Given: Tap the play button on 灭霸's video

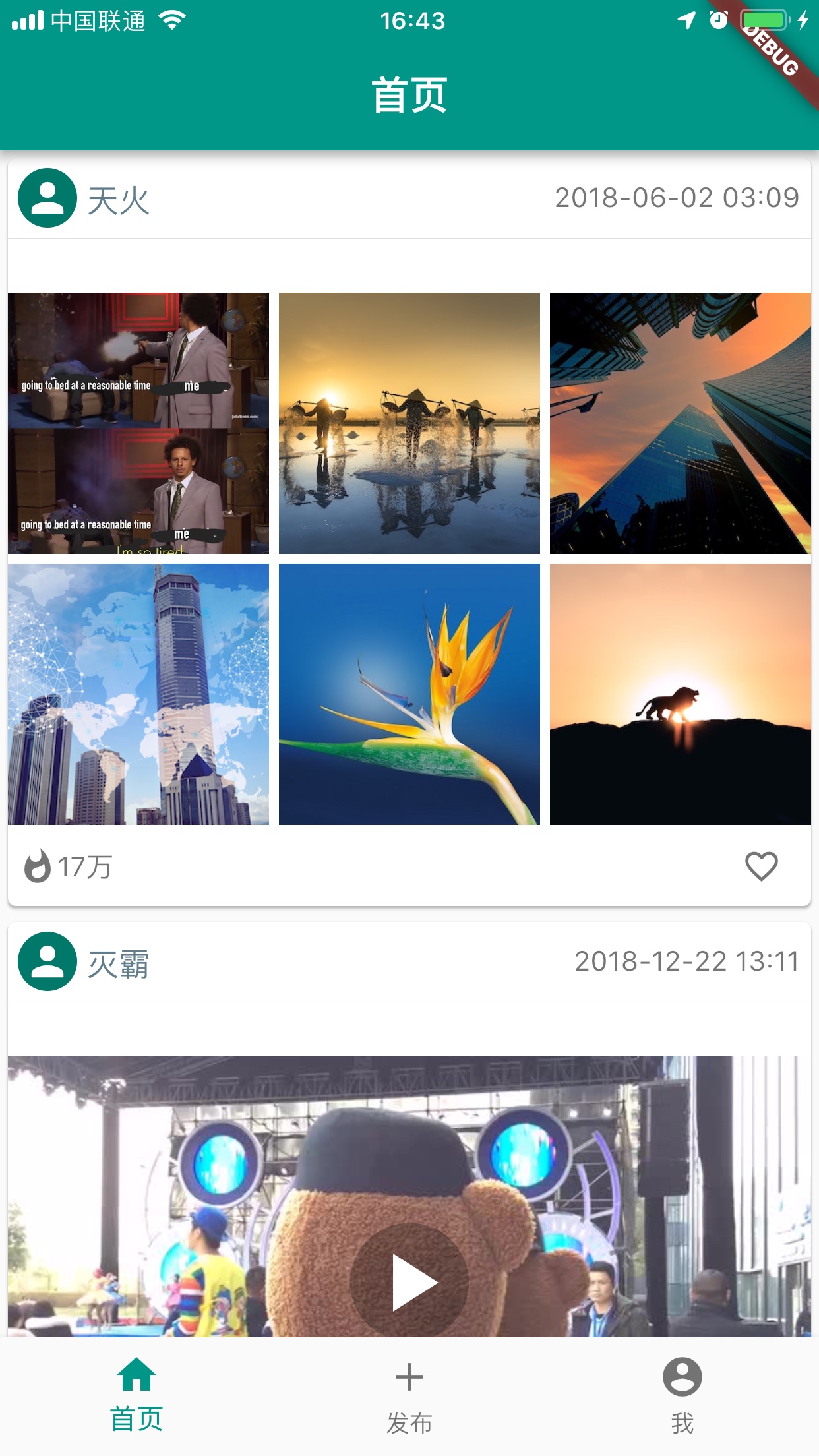Looking at the screenshot, I should click(x=409, y=1280).
